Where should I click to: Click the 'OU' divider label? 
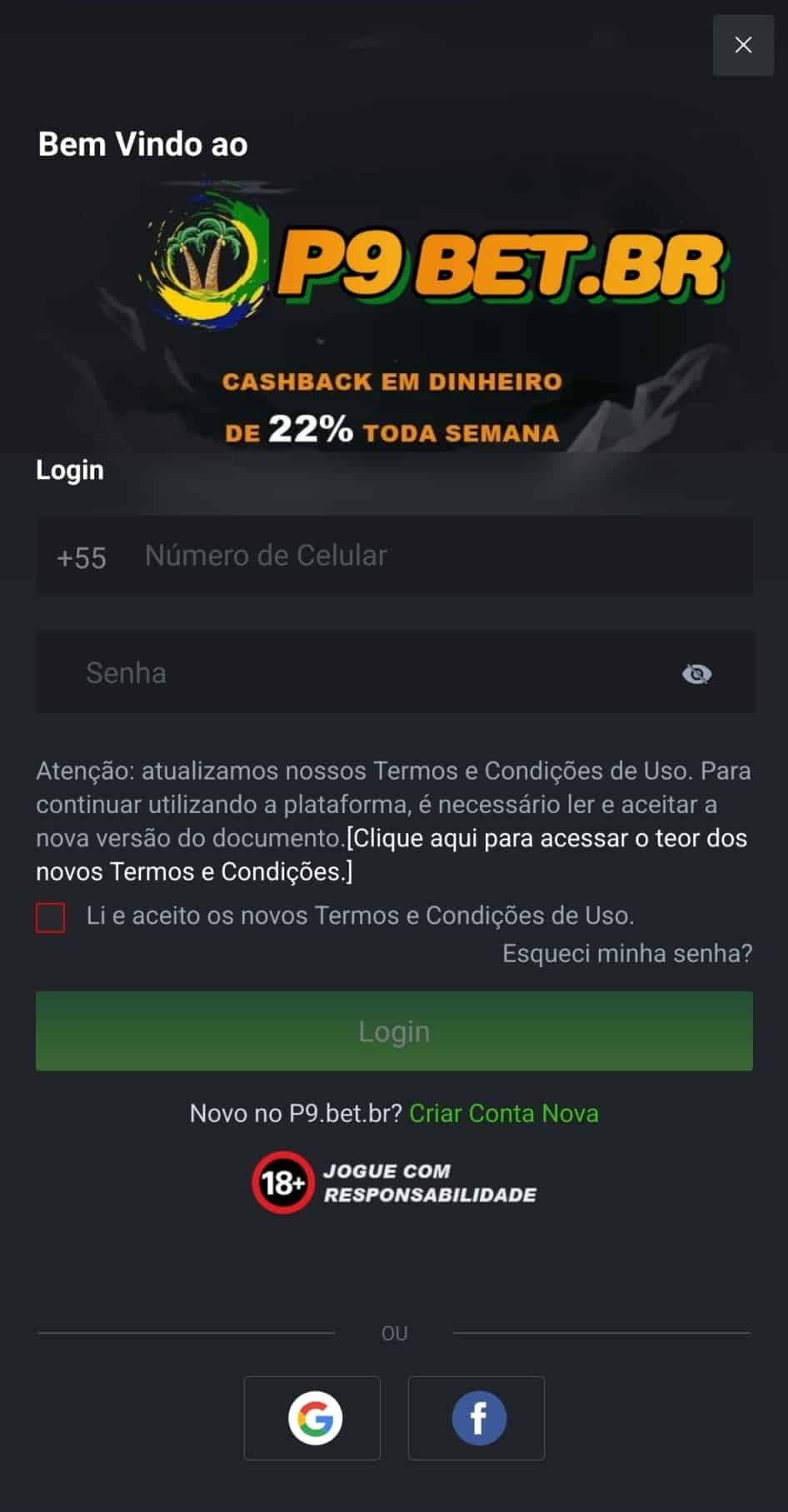[x=394, y=1332]
